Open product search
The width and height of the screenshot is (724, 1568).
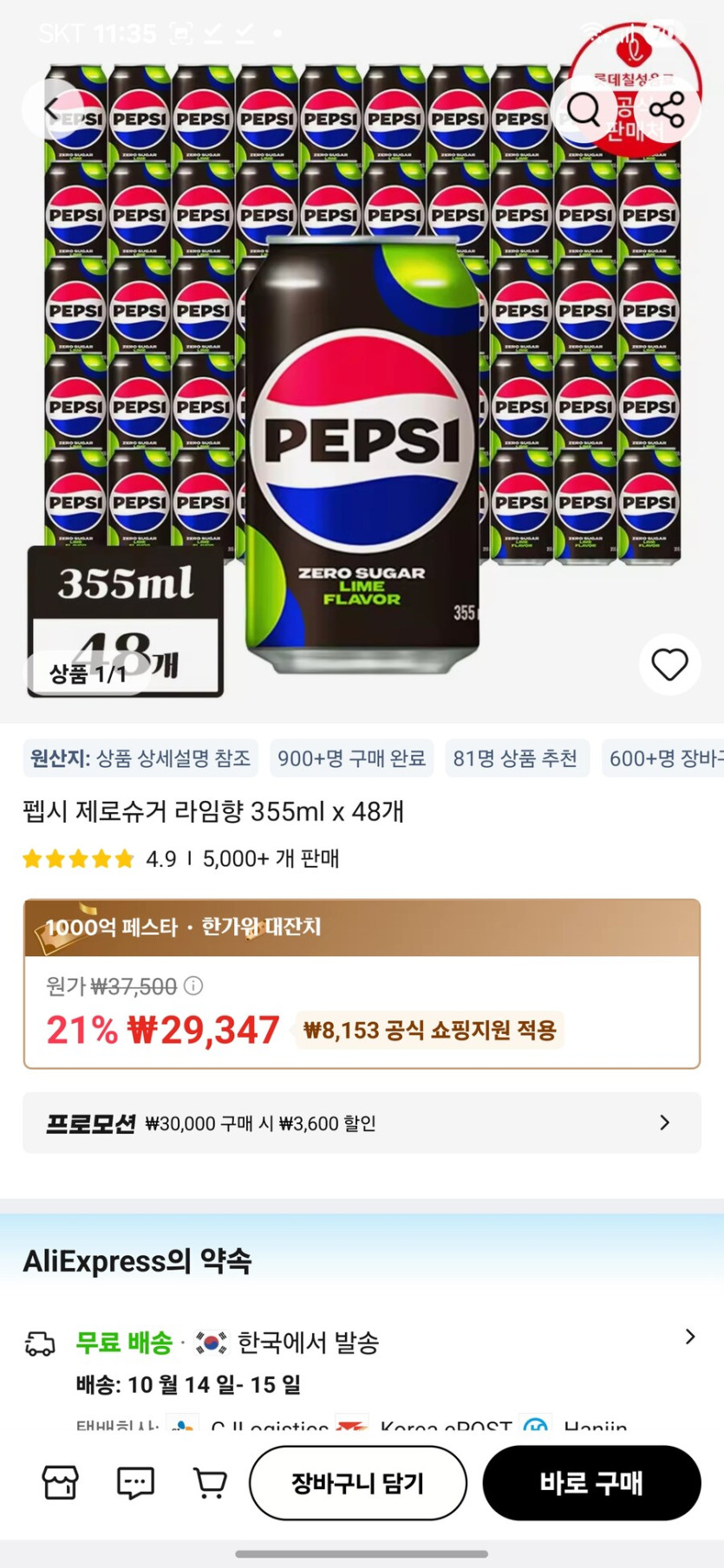coord(584,110)
